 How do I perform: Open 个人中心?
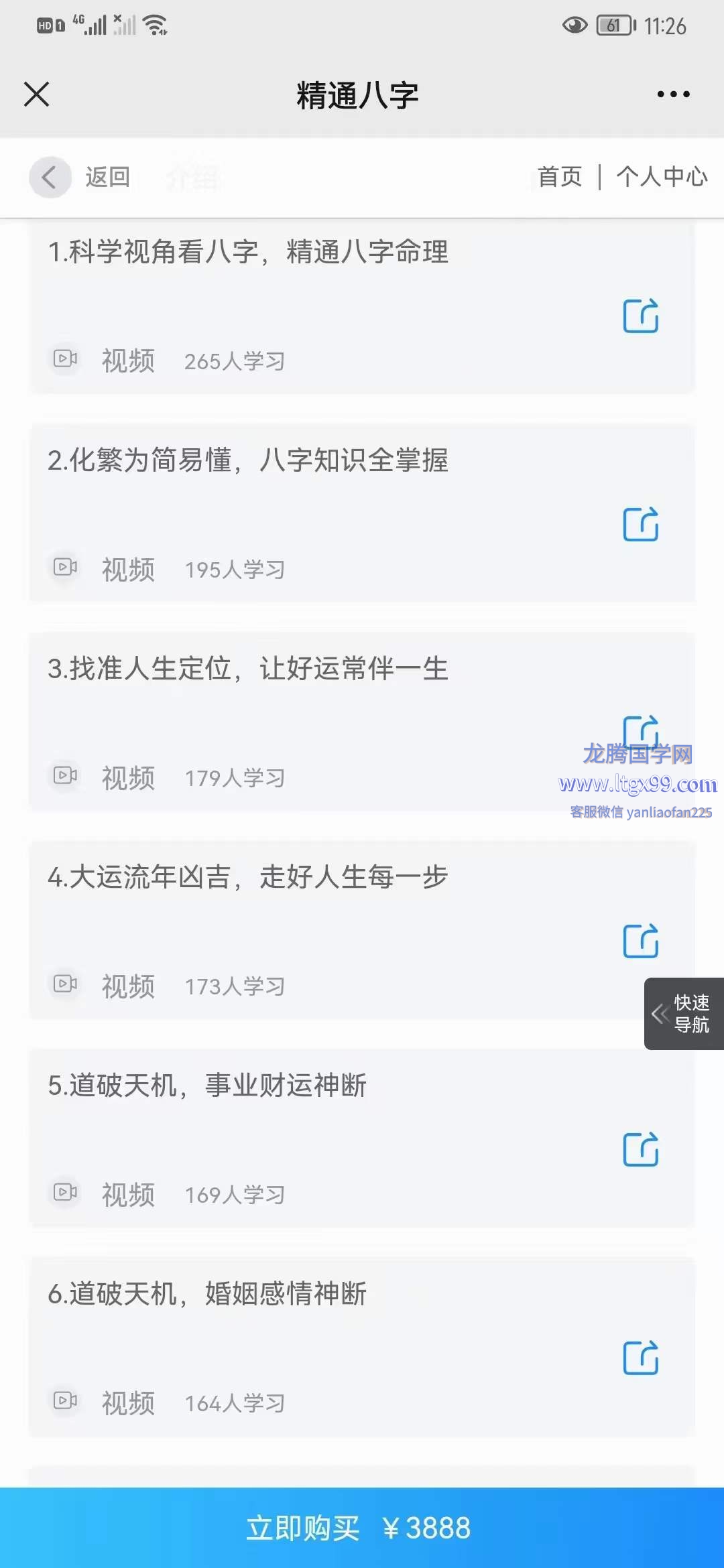point(662,177)
